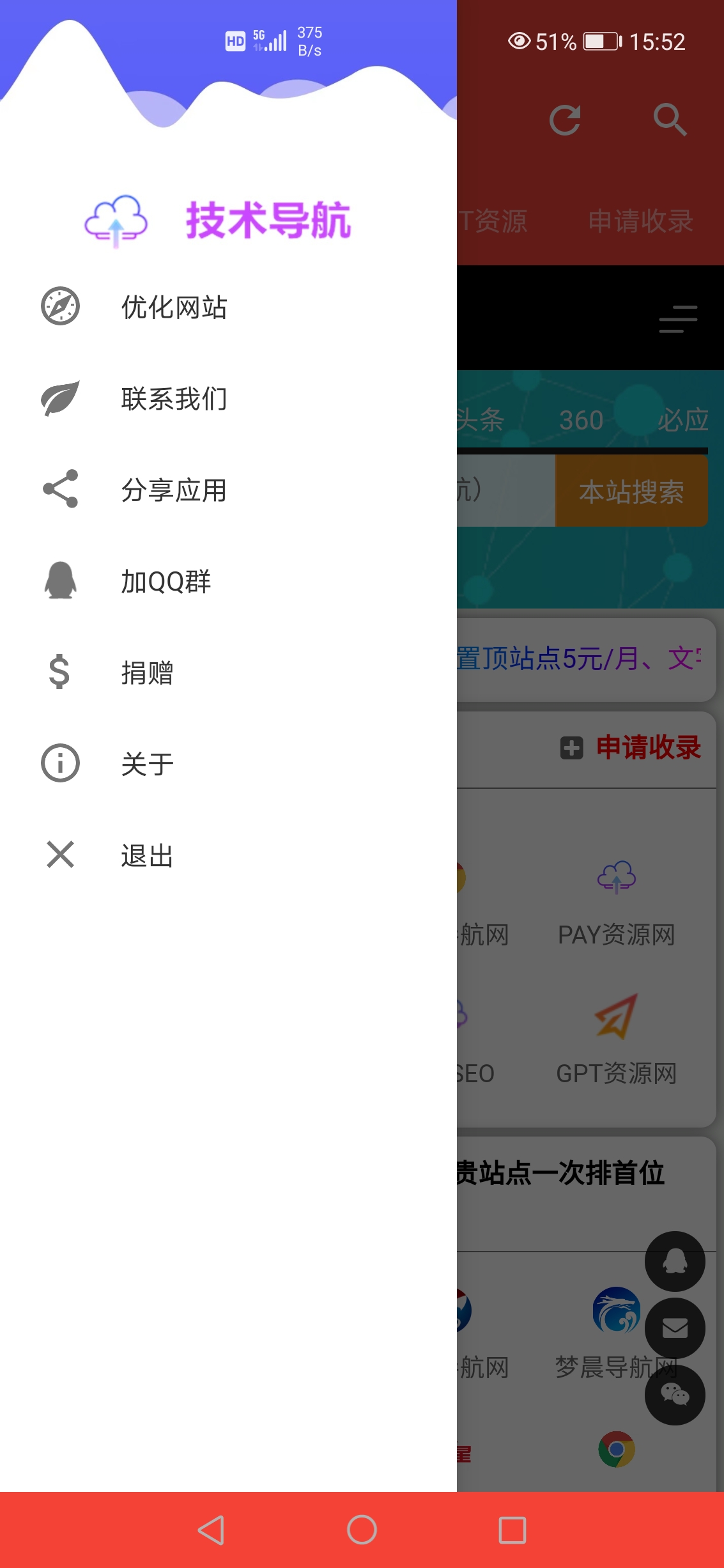Tap 分享应用 to share the app
724x1568 pixels.
pyautogui.click(x=174, y=490)
